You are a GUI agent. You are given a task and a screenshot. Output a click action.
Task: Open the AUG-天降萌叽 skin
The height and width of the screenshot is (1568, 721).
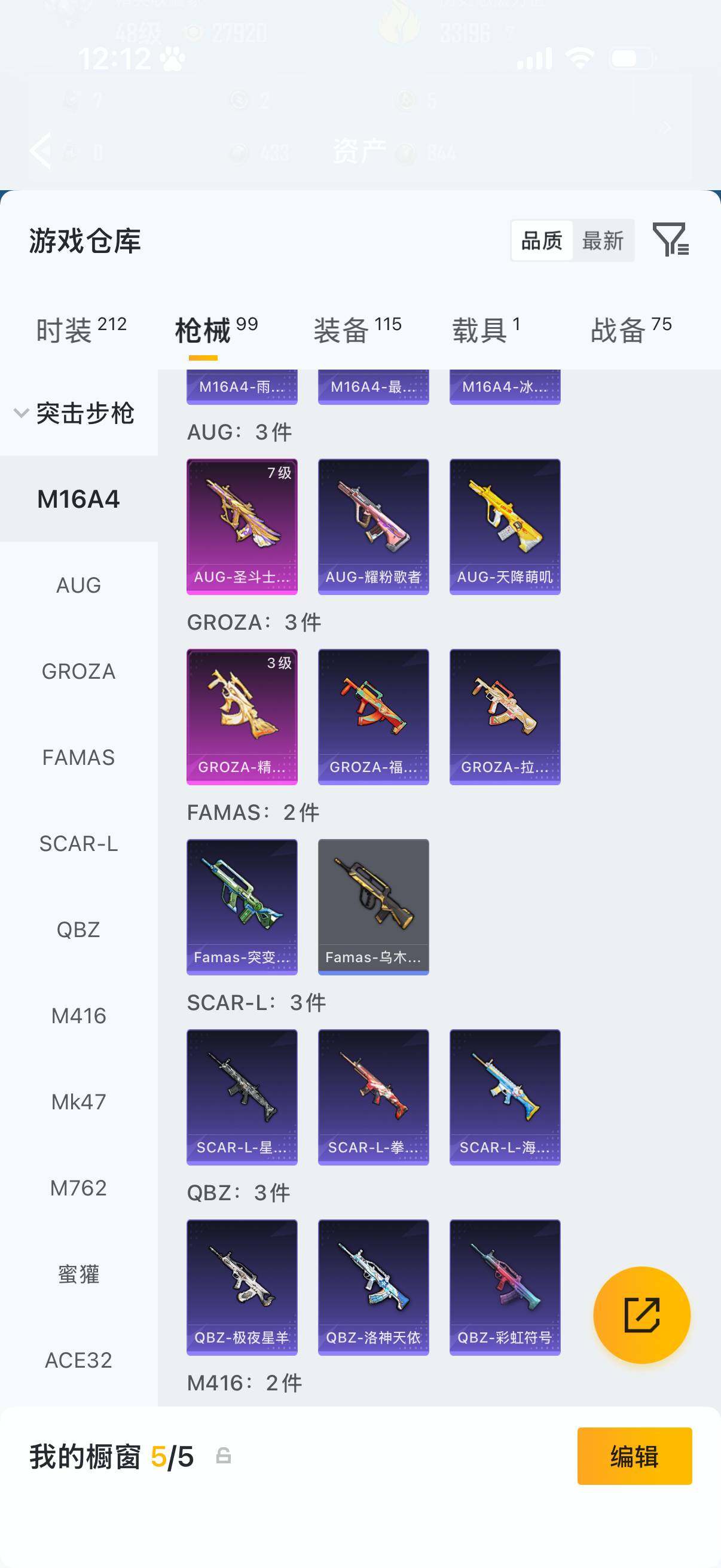[x=505, y=526]
